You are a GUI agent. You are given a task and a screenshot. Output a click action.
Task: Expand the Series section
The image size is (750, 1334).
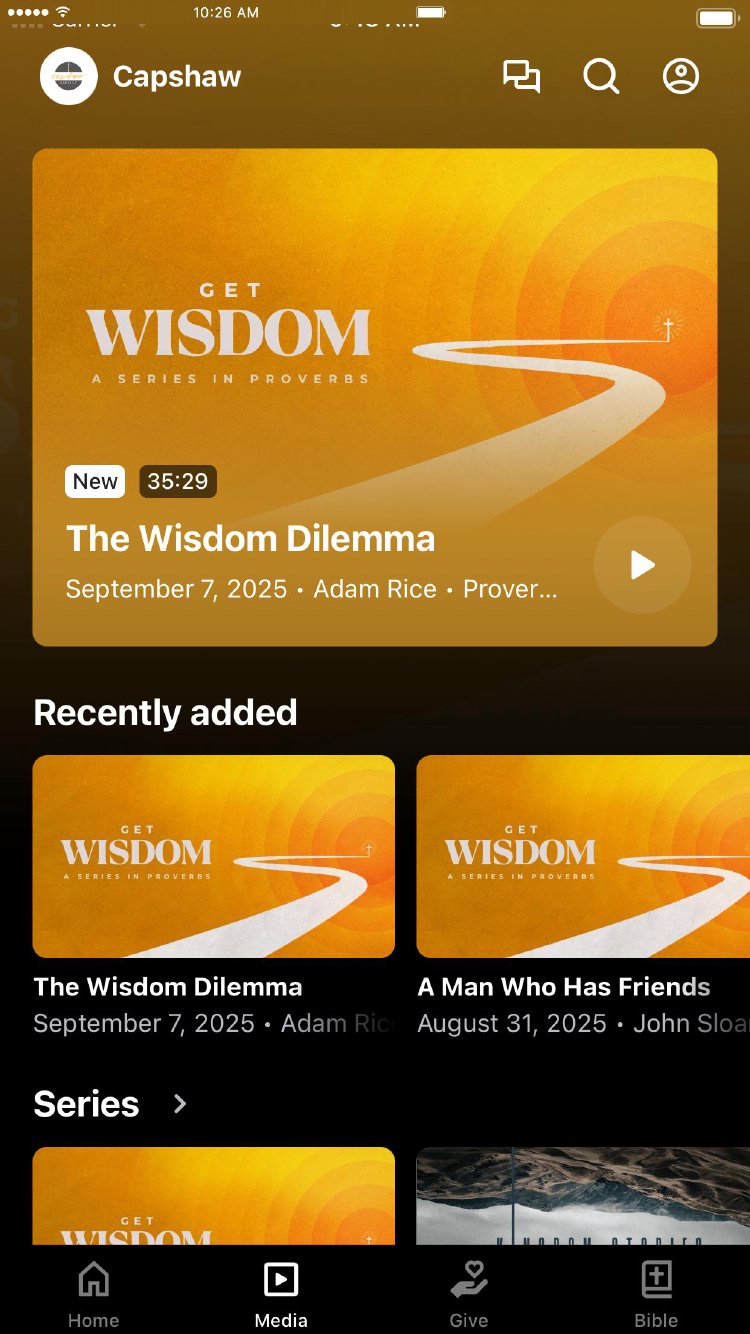pyautogui.click(x=180, y=1104)
